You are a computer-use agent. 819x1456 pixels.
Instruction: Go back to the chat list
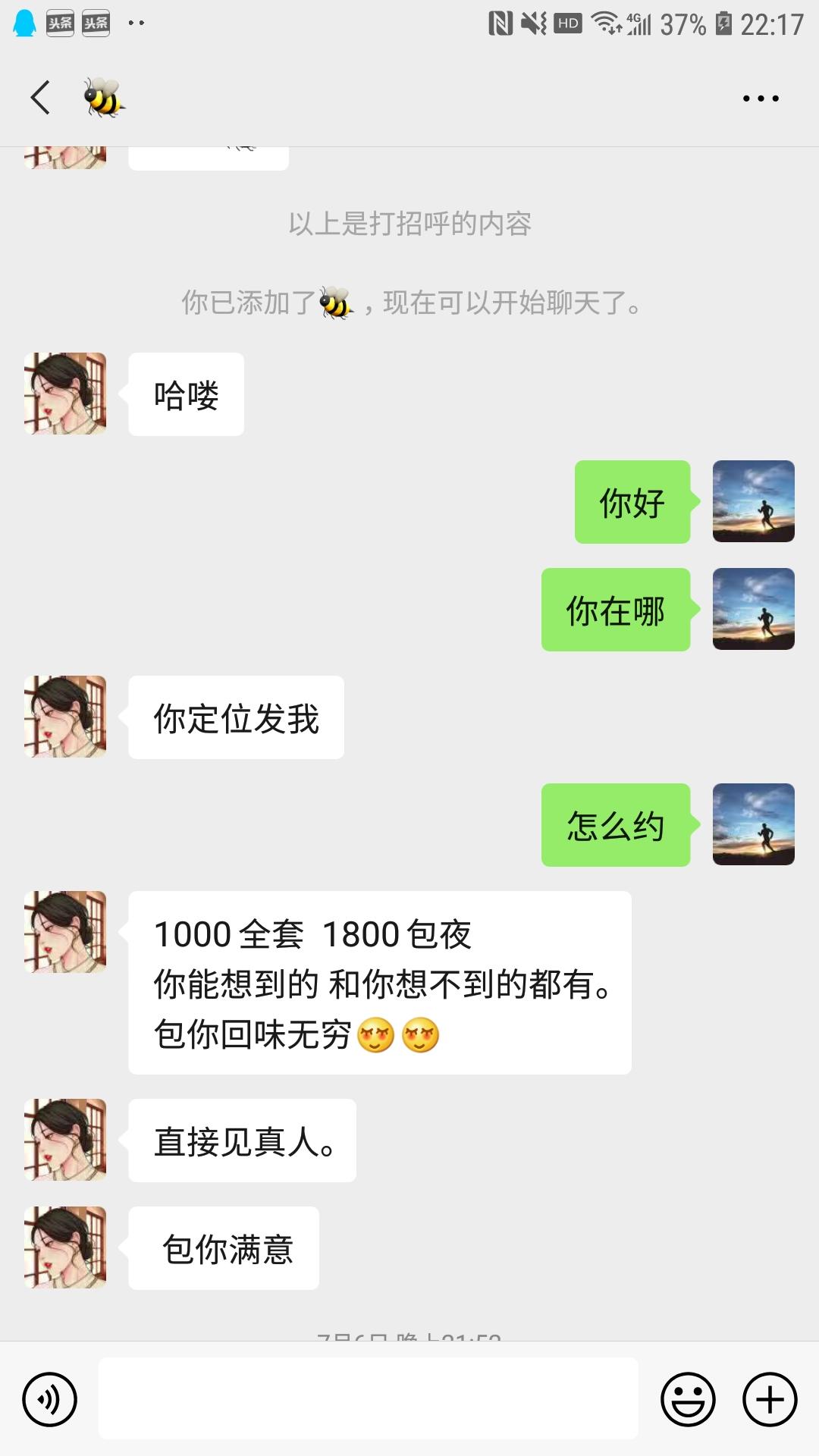pos(41,98)
